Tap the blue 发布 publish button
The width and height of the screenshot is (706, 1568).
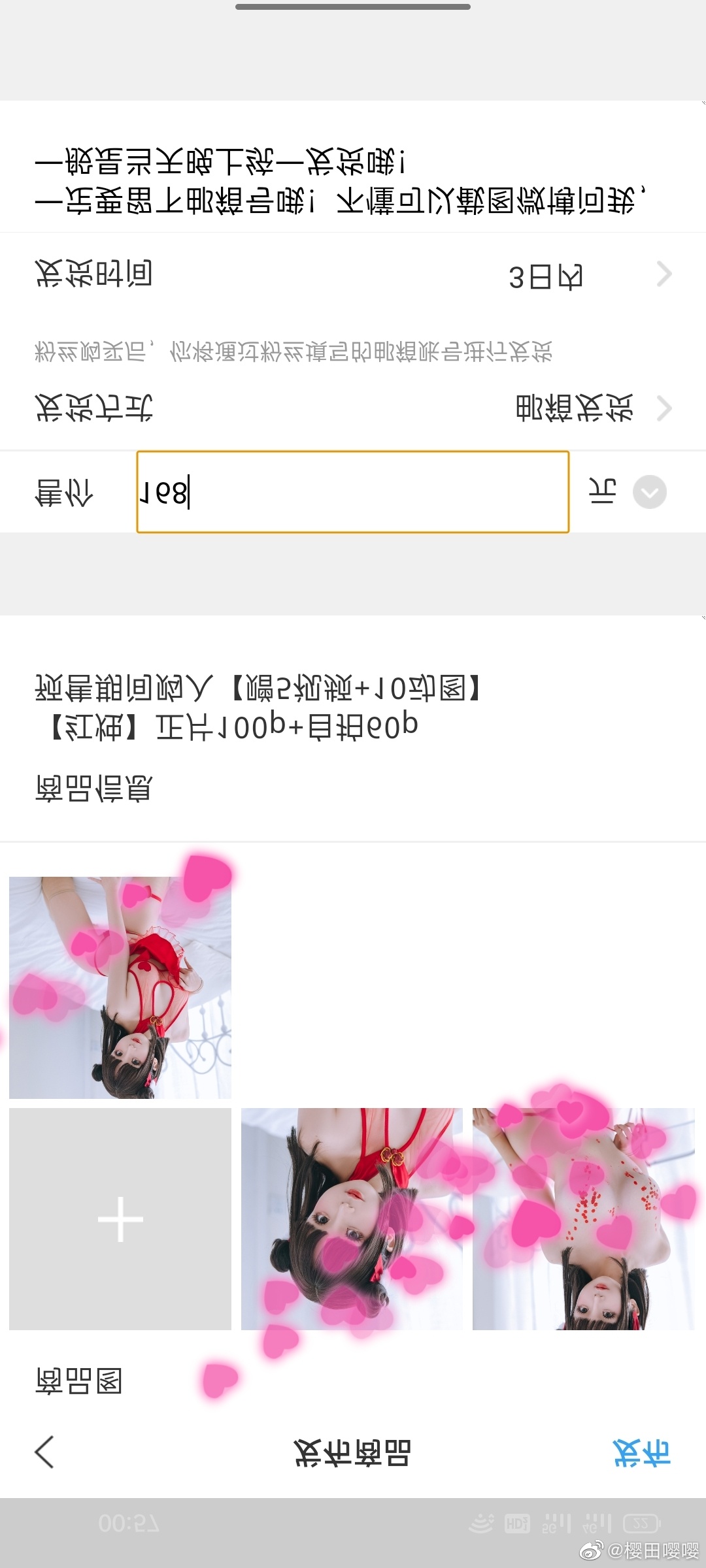641,1452
